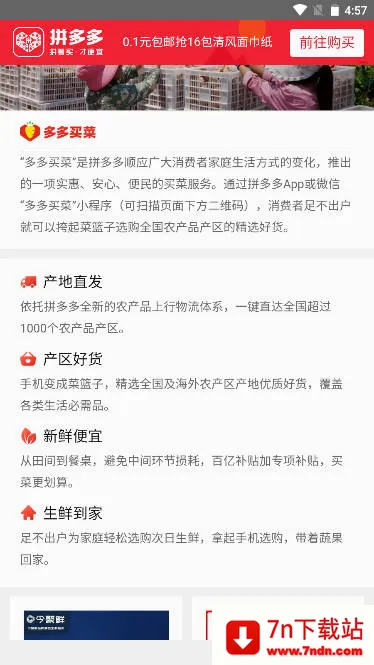
Task: Tap the 前往购买 button
Action: pyautogui.click(x=327, y=43)
